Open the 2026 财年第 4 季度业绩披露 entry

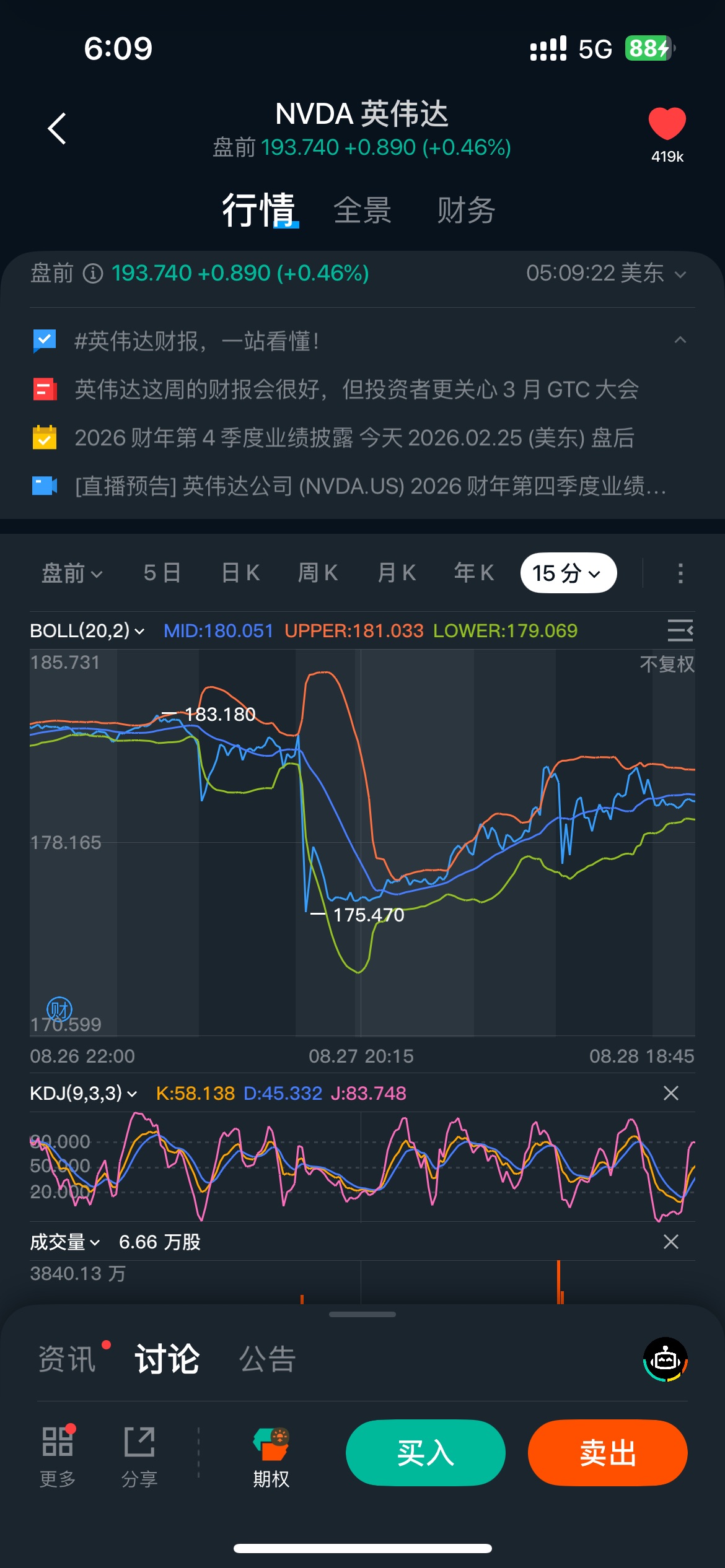pyautogui.click(x=354, y=438)
